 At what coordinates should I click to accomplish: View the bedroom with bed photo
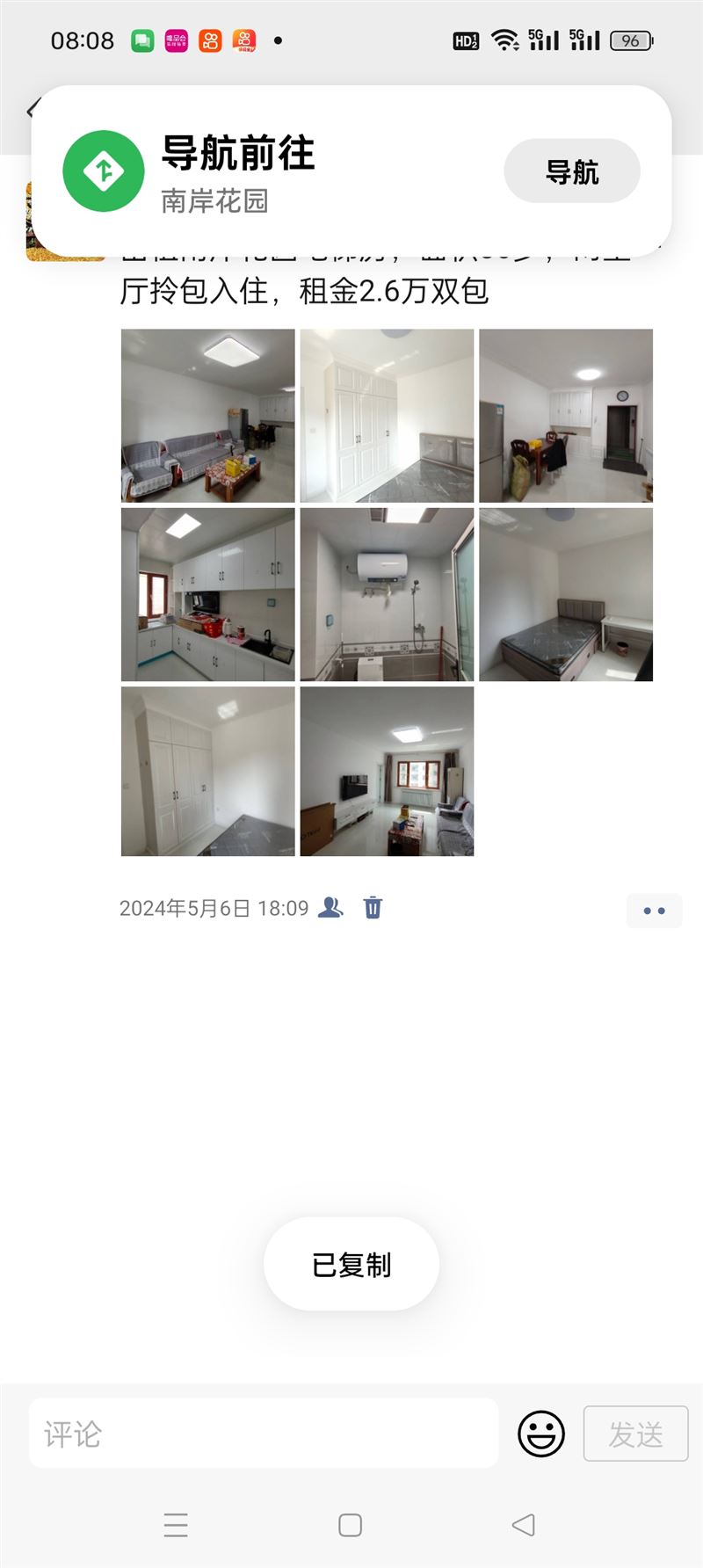click(566, 595)
